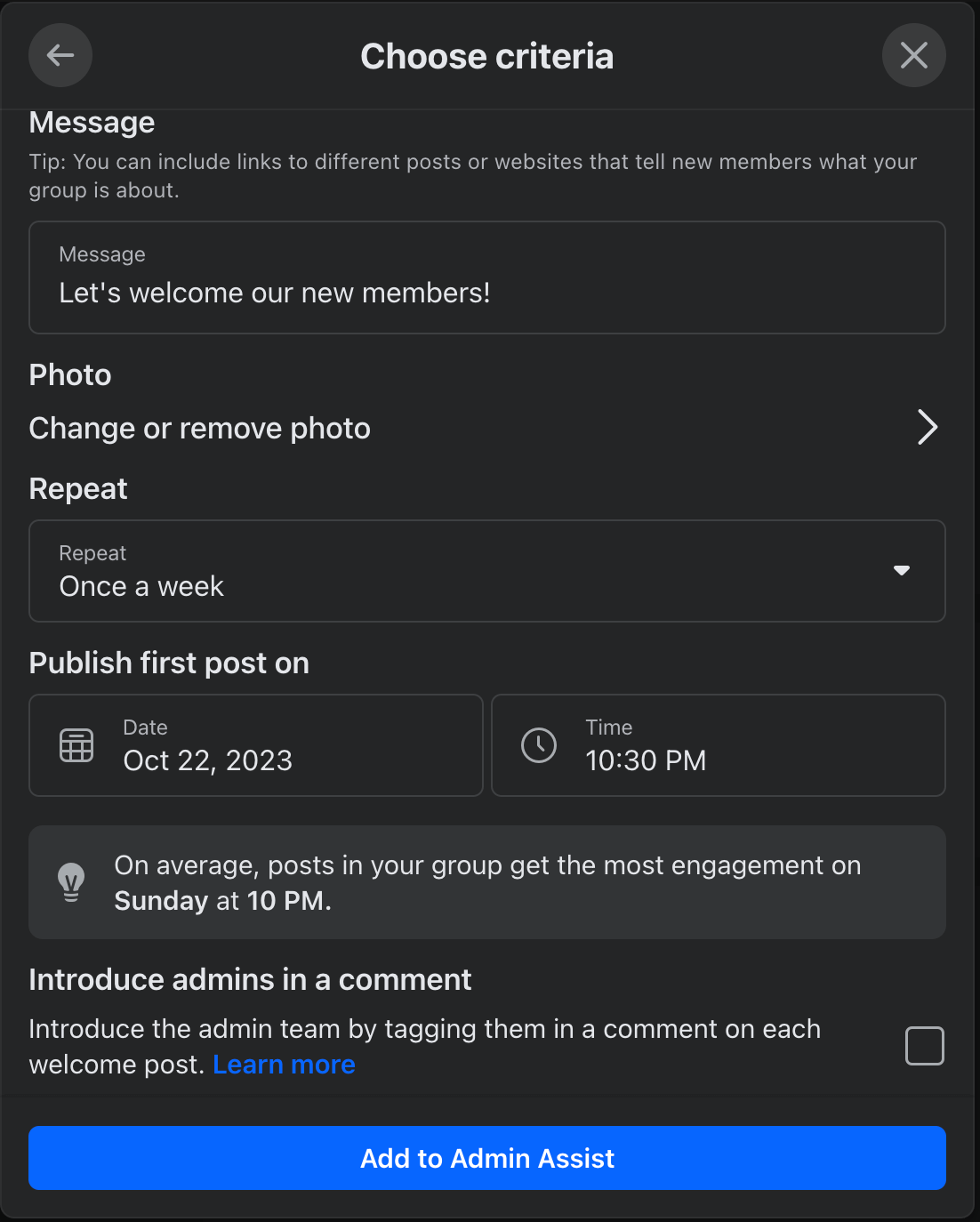Click the calendar icon next to Date
The image size is (980, 1222).
(x=76, y=745)
